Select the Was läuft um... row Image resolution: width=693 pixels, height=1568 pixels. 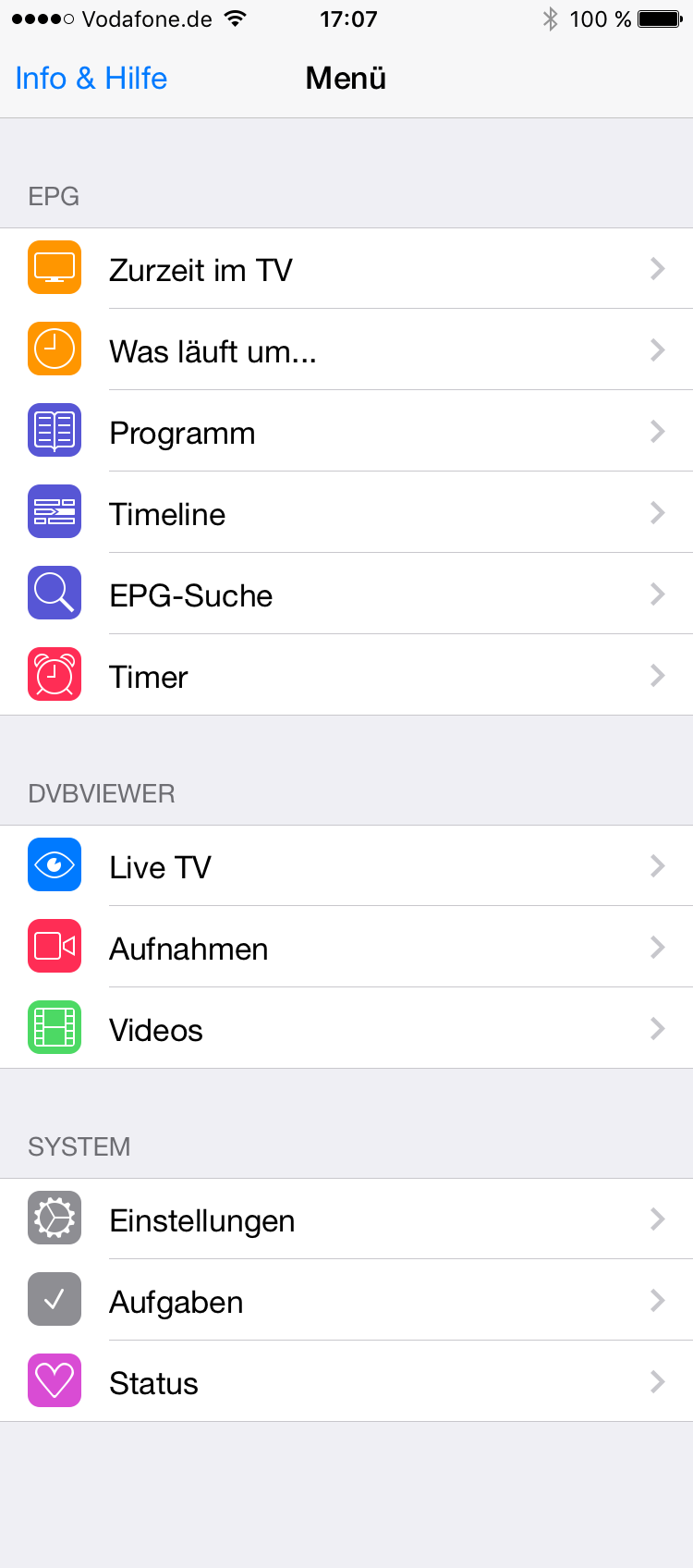[x=346, y=349]
